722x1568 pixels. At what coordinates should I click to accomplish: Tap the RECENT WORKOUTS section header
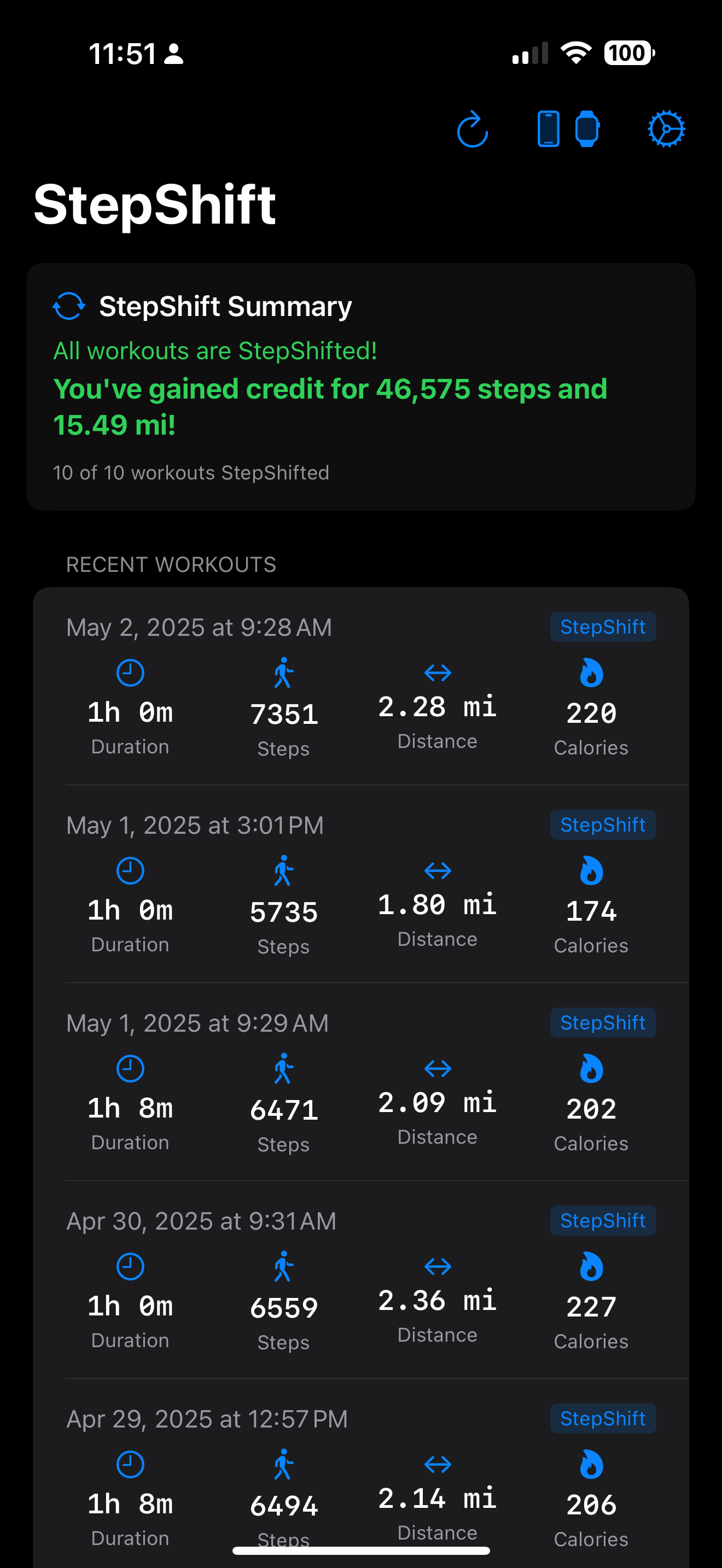coord(171,564)
